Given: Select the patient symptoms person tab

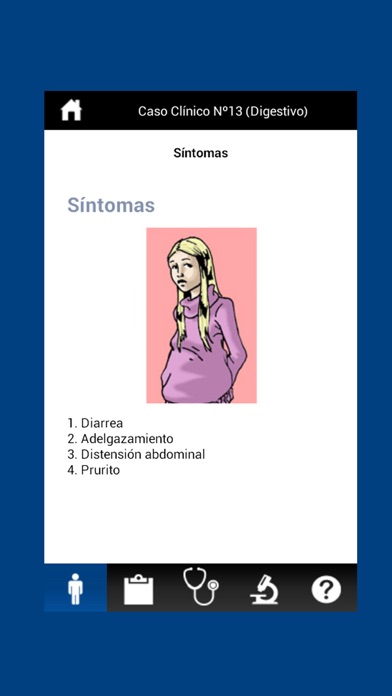Looking at the screenshot, I should [75, 588].
